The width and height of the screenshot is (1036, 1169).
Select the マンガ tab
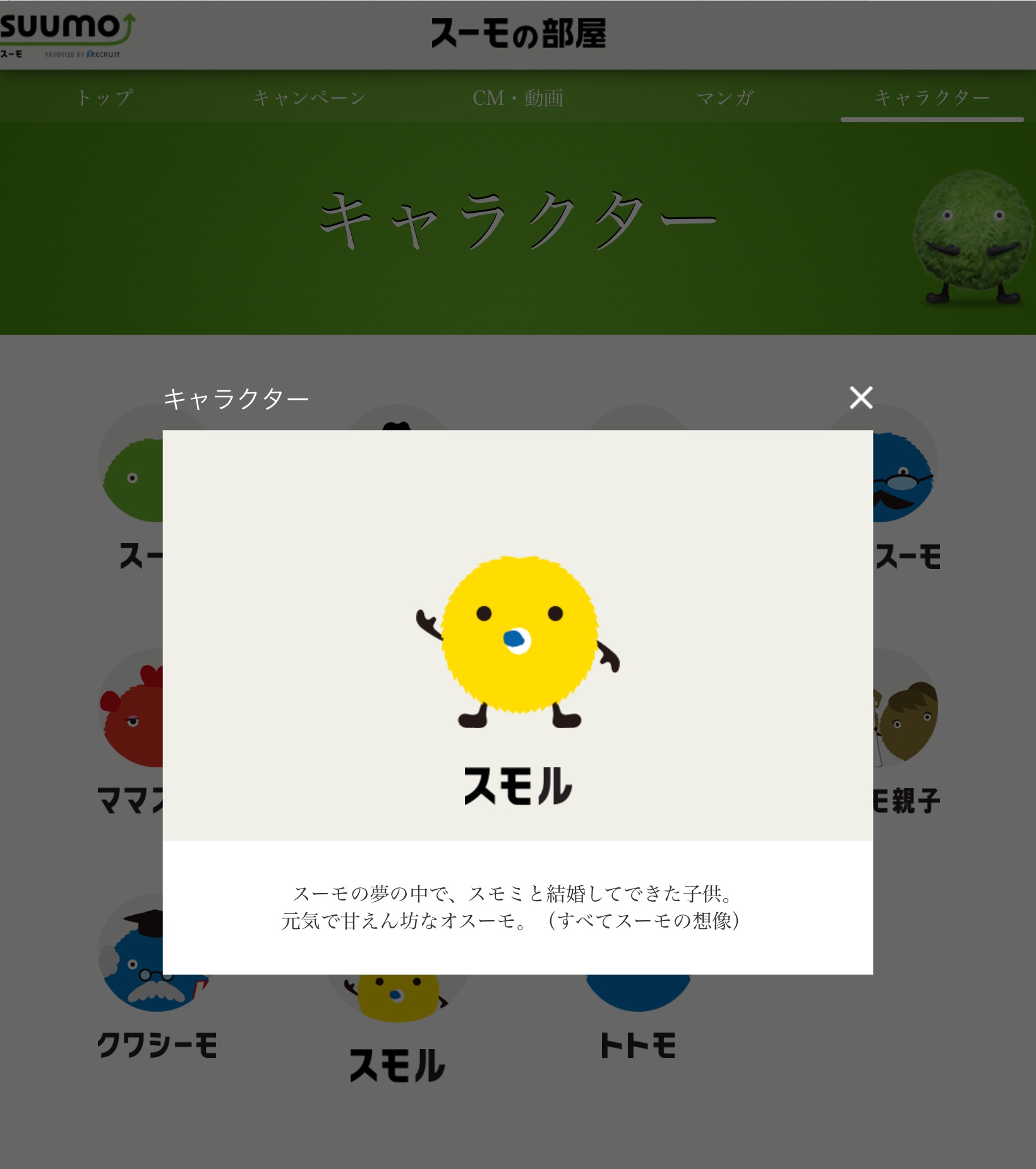click(725, 98)
